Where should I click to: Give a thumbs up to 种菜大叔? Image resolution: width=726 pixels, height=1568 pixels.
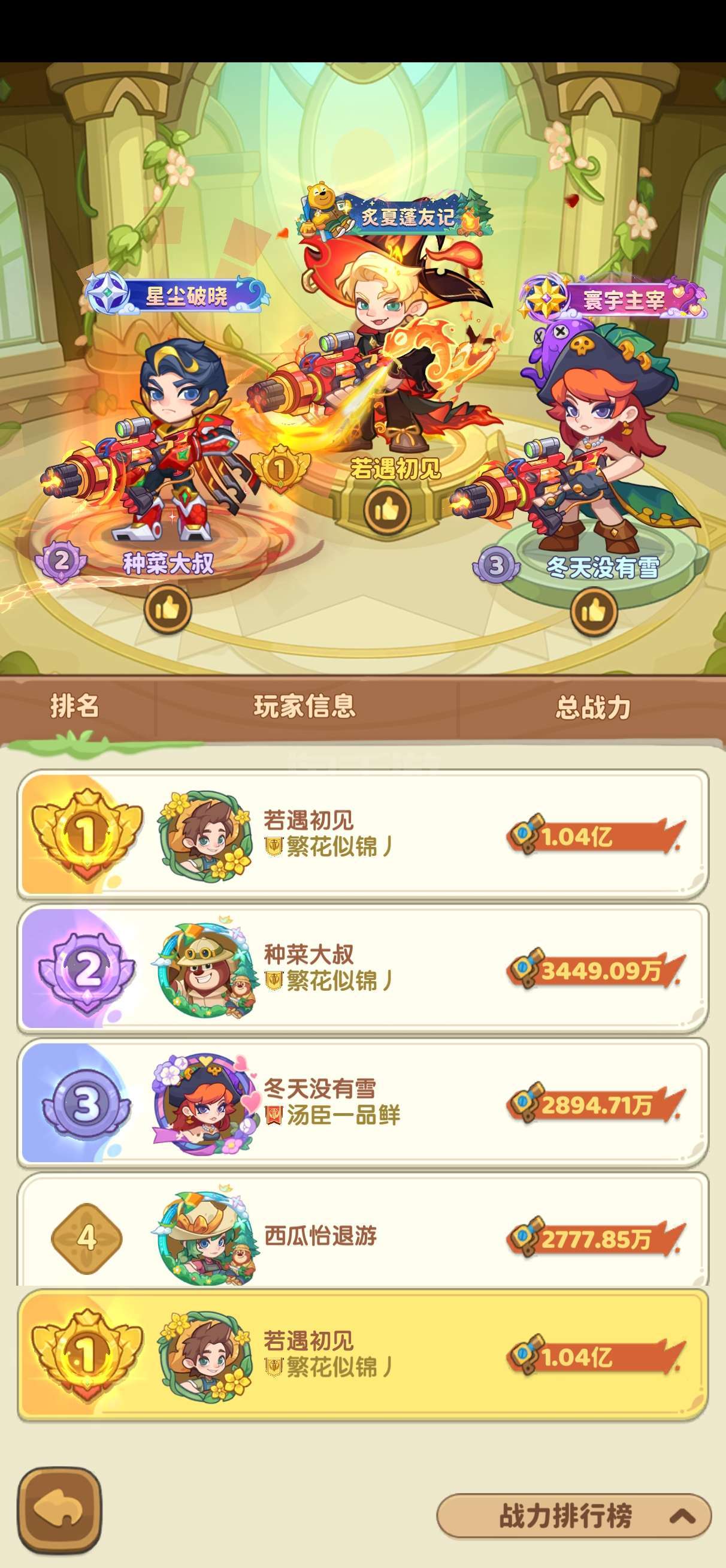(167, 609)
